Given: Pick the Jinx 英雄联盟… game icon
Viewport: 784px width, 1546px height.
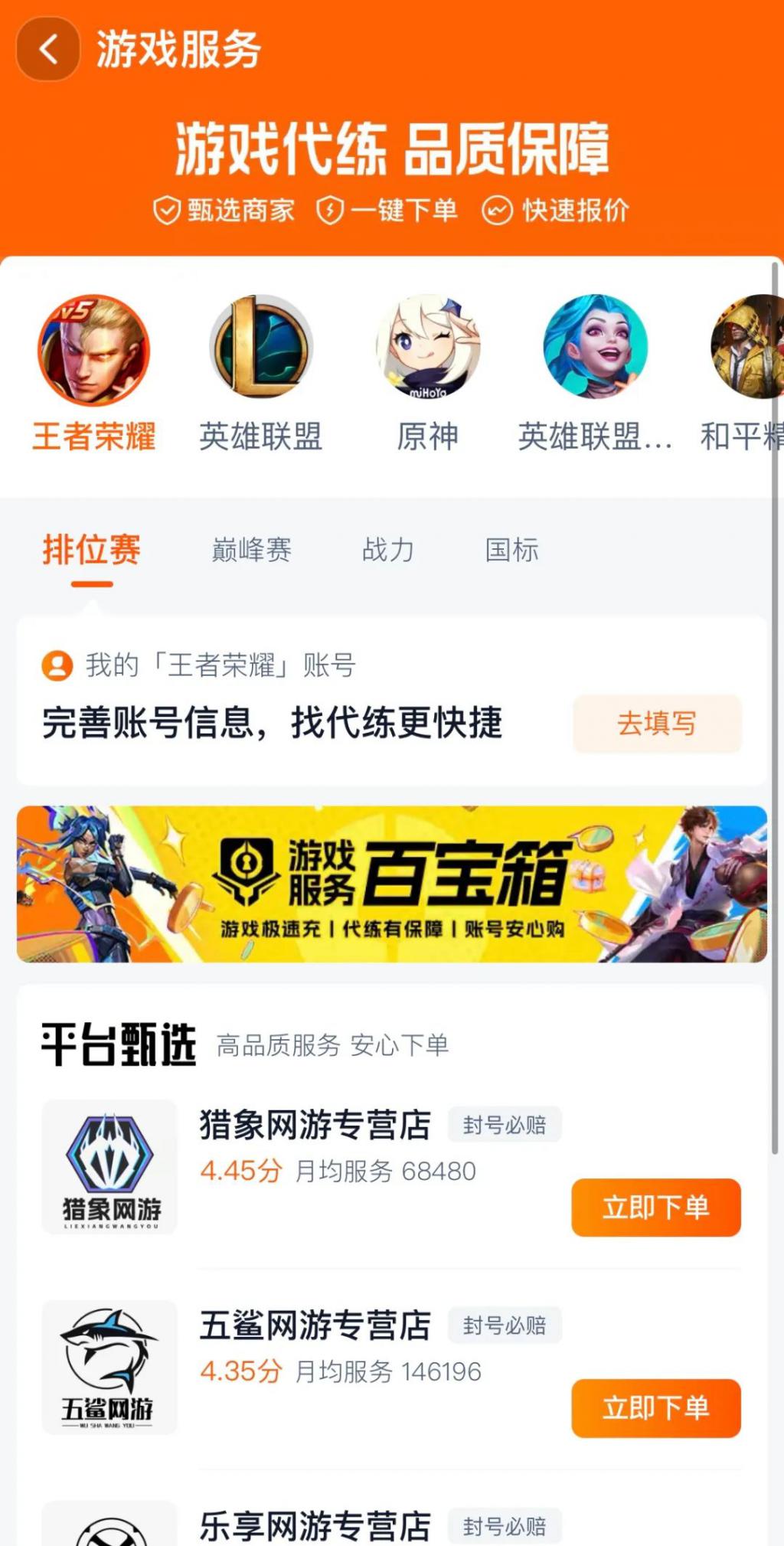Looking at the screenshot, I should click(x=595, y=348).
